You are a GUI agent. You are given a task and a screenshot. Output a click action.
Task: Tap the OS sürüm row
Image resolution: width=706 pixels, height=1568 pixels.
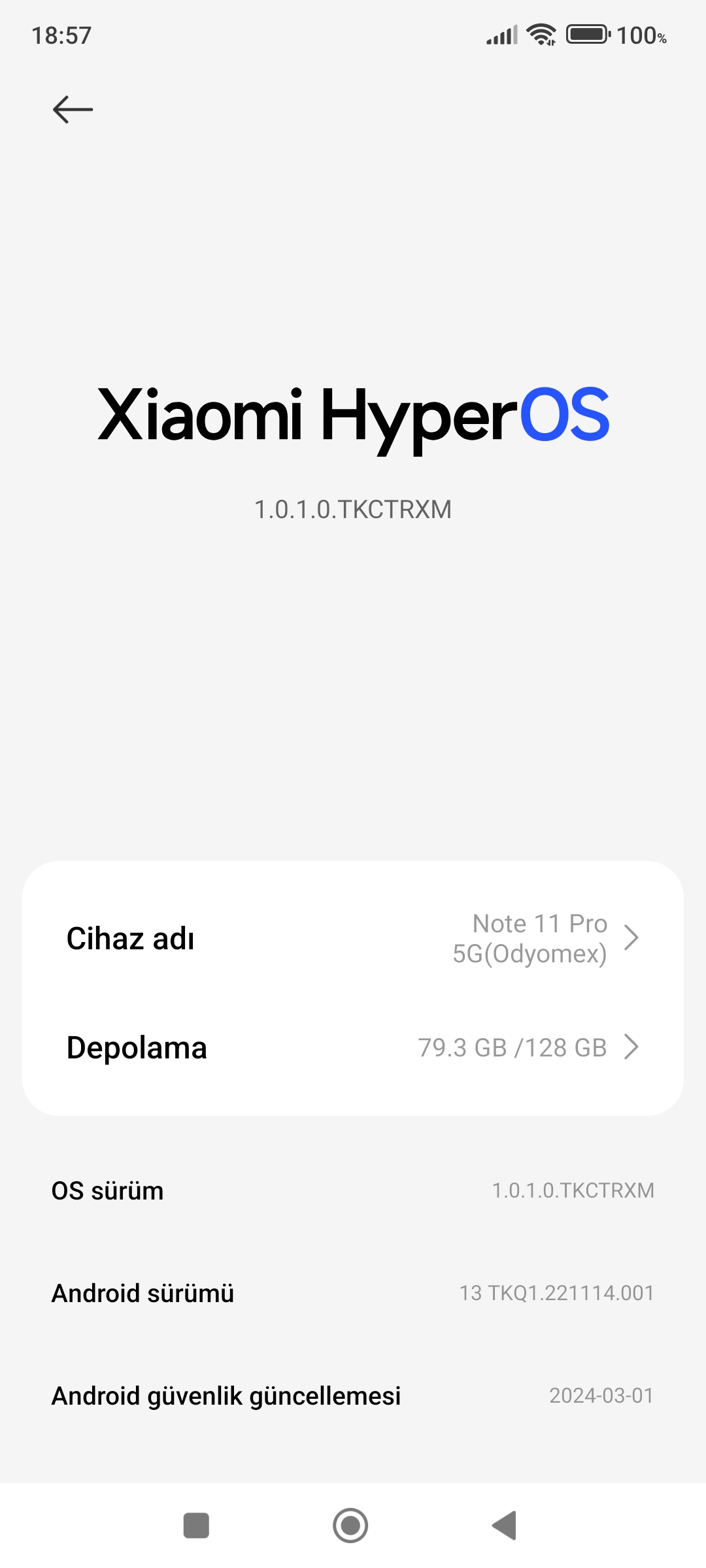[x=353, y=1190]
